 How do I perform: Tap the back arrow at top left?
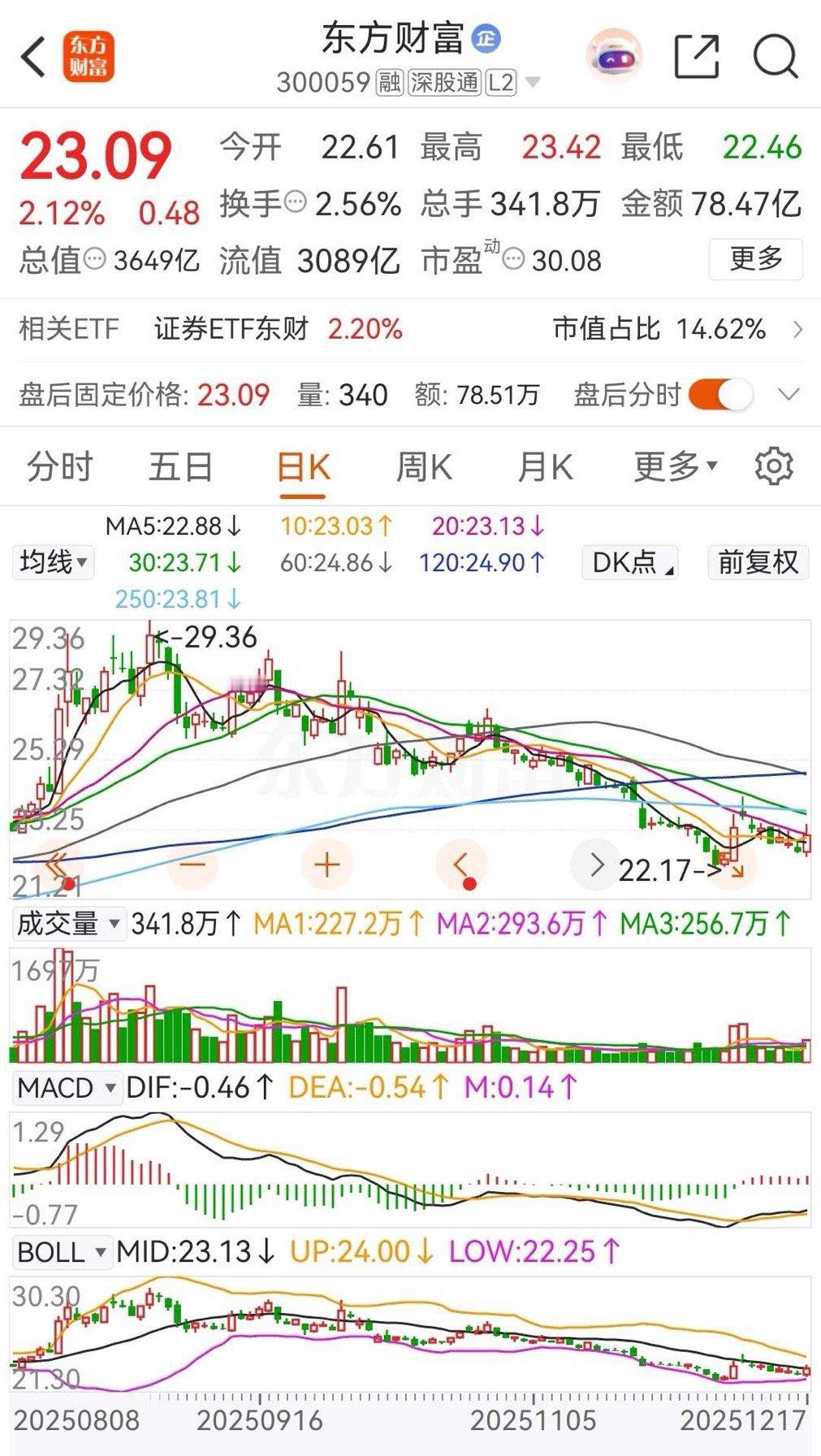point(32,55)
